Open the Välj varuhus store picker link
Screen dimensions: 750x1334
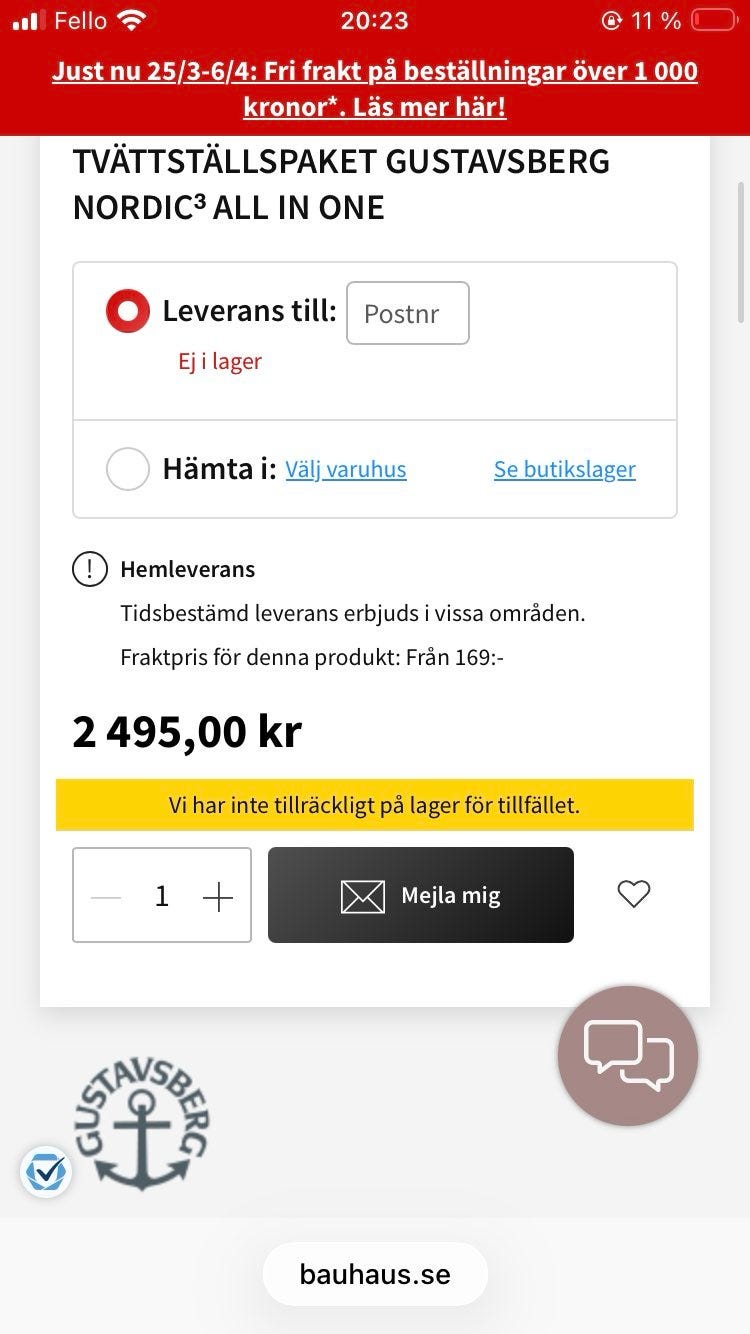click(x=345, y=469)
